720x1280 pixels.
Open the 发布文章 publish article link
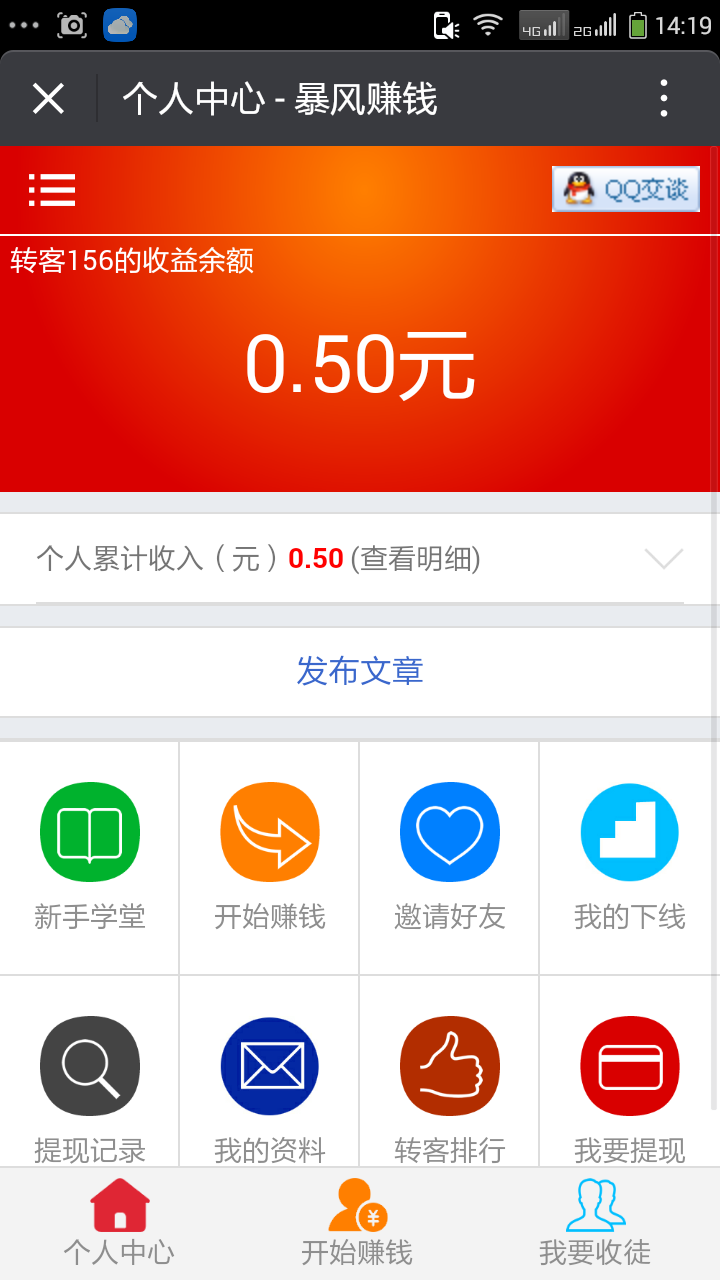[360, 672]
